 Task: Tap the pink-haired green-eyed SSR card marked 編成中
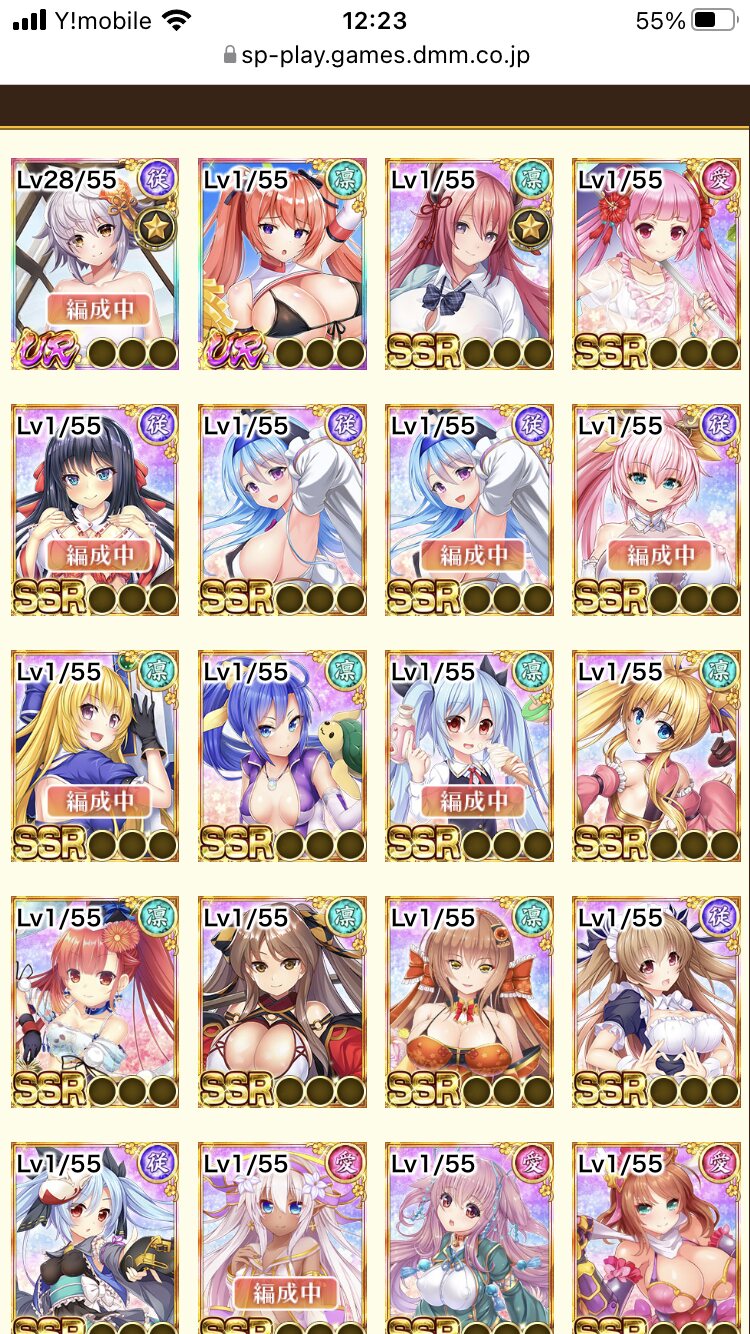click(x=657, y=510)
